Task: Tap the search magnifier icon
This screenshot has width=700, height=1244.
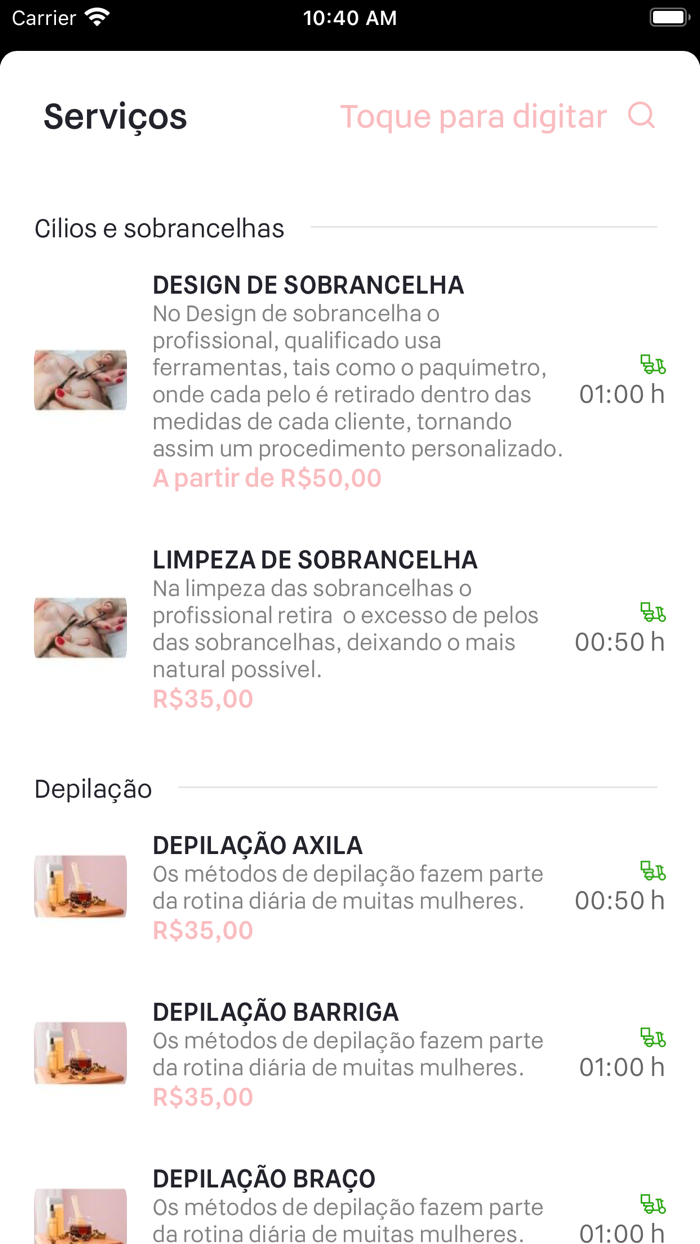Action: [641, 116]
